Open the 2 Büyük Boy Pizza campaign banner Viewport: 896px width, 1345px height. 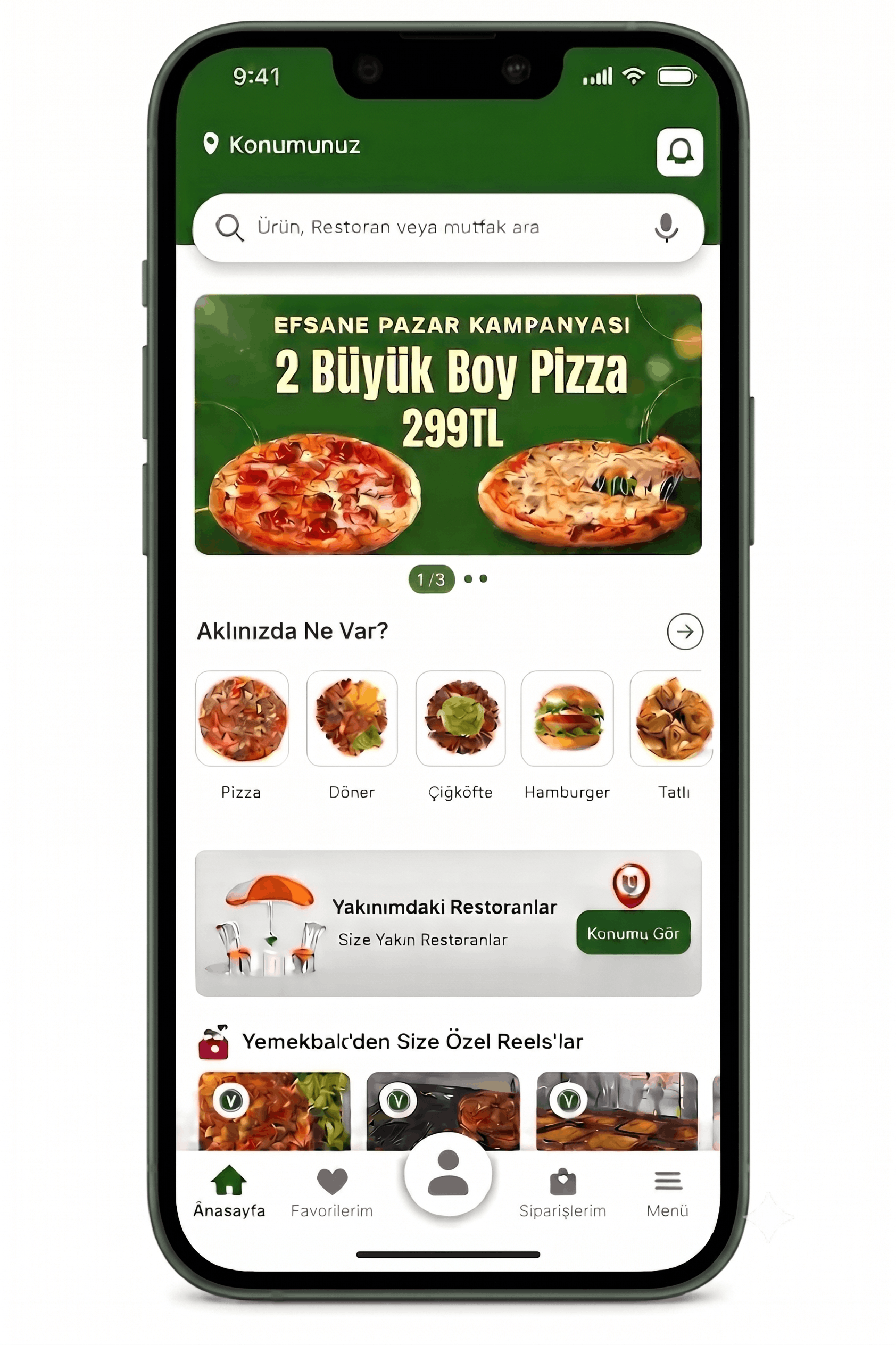click(448, 424)
